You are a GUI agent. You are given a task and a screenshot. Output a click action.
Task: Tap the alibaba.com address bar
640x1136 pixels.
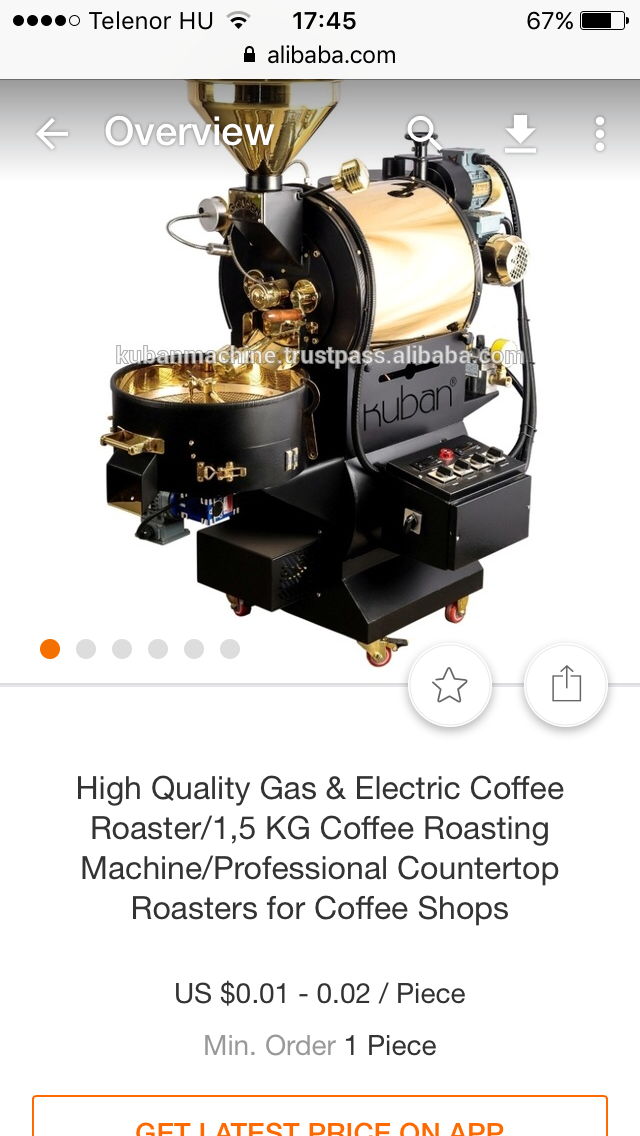coord(320,55)
